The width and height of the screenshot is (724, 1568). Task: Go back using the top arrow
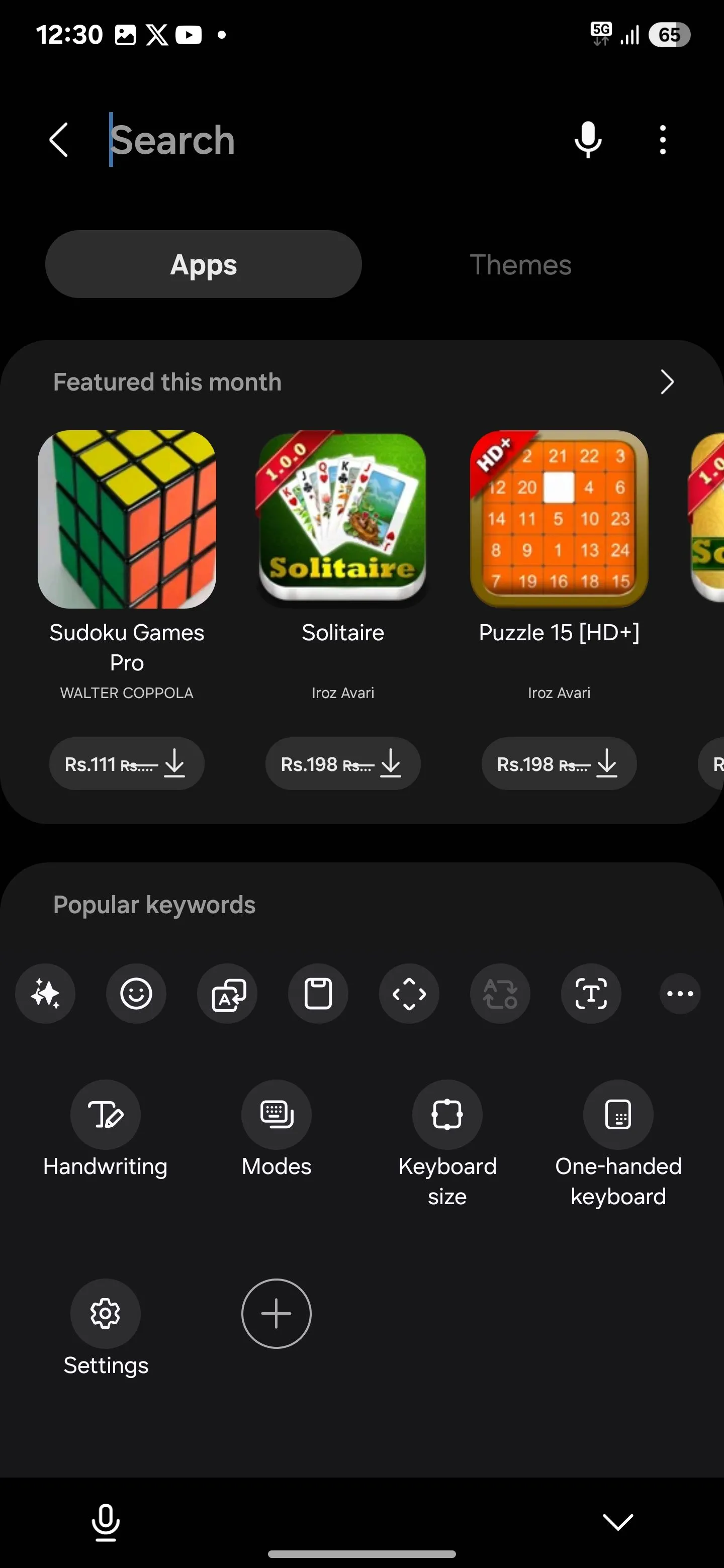(58, 140)
